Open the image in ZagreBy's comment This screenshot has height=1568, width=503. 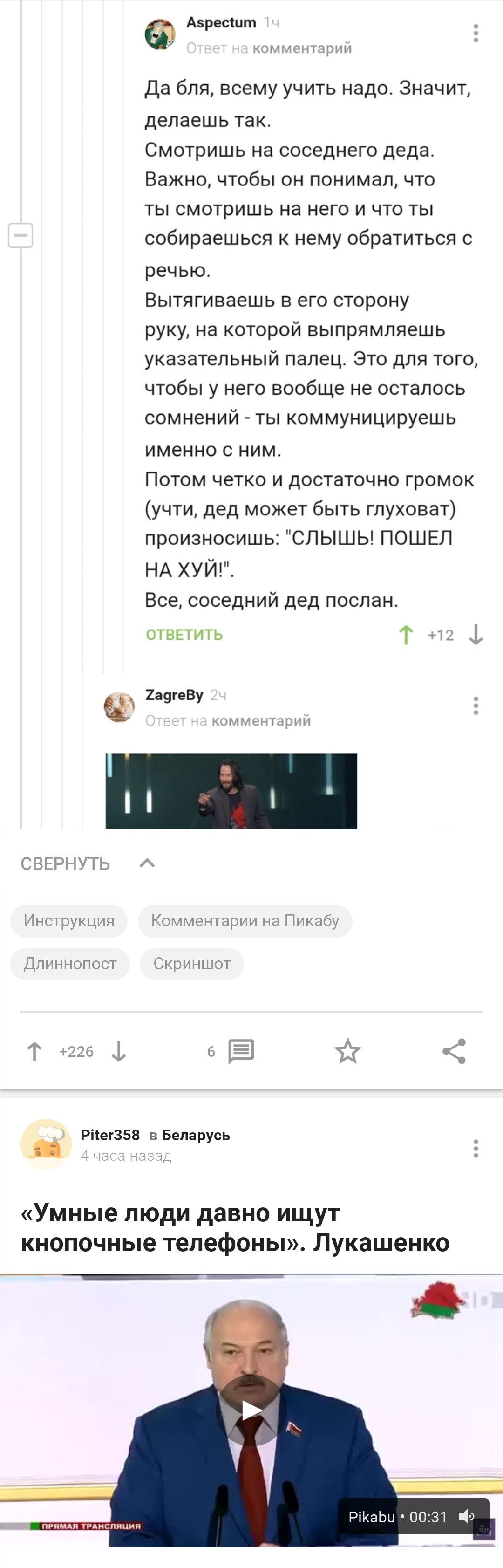coord(231,791)
